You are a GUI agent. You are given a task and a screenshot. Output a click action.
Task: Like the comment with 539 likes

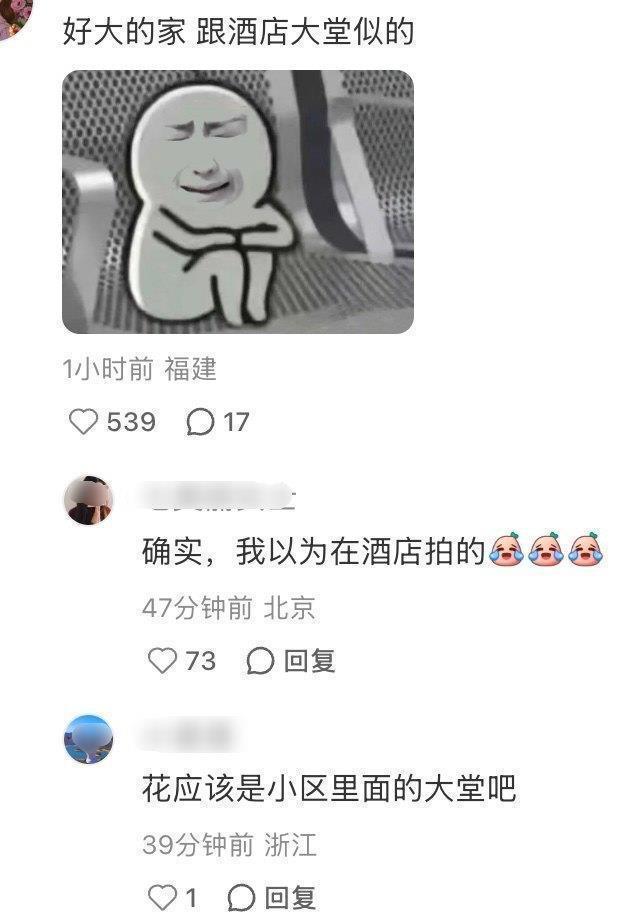click(83, 422)
